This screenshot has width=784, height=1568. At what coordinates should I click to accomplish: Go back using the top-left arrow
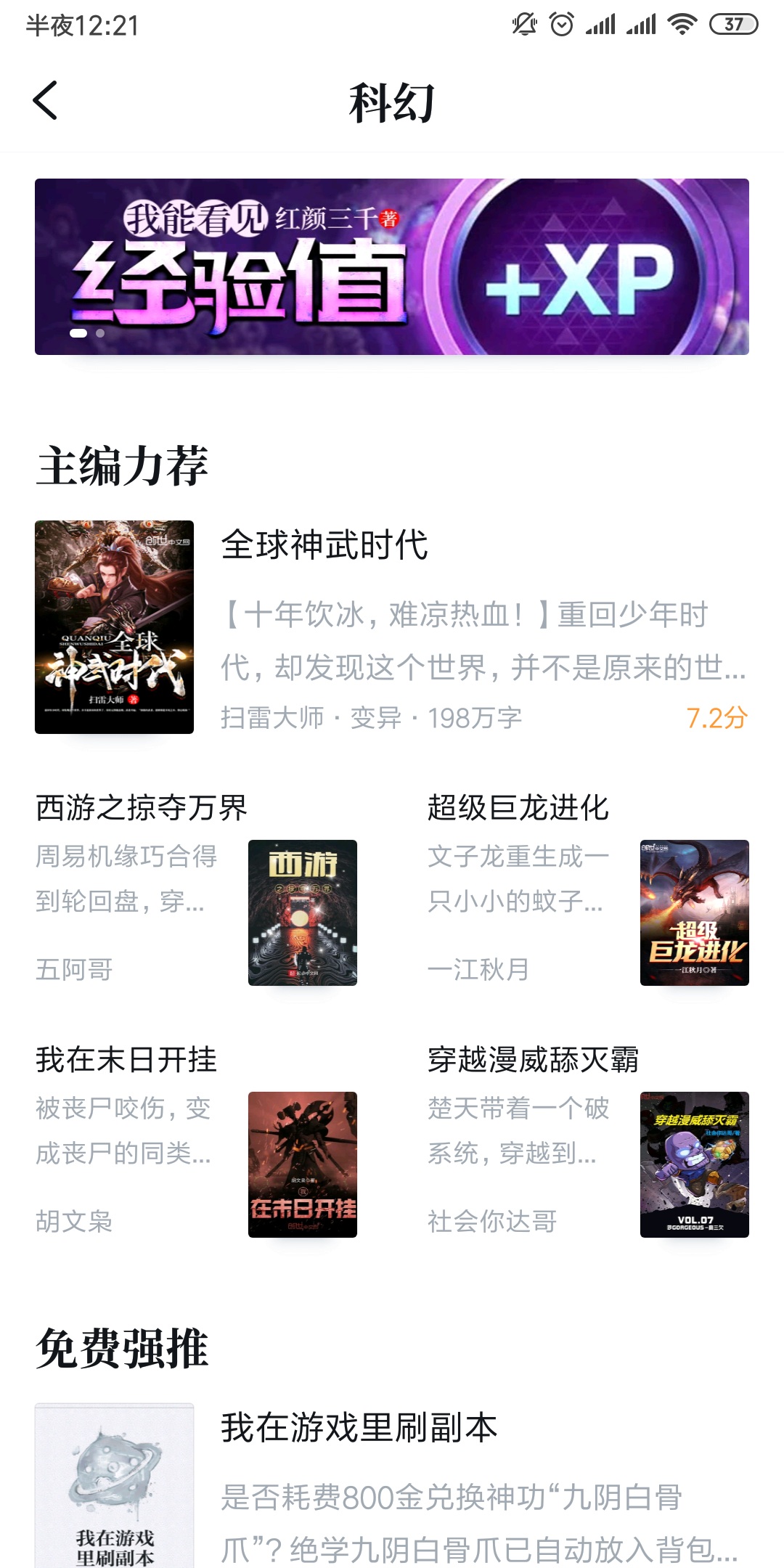(45, 100)
